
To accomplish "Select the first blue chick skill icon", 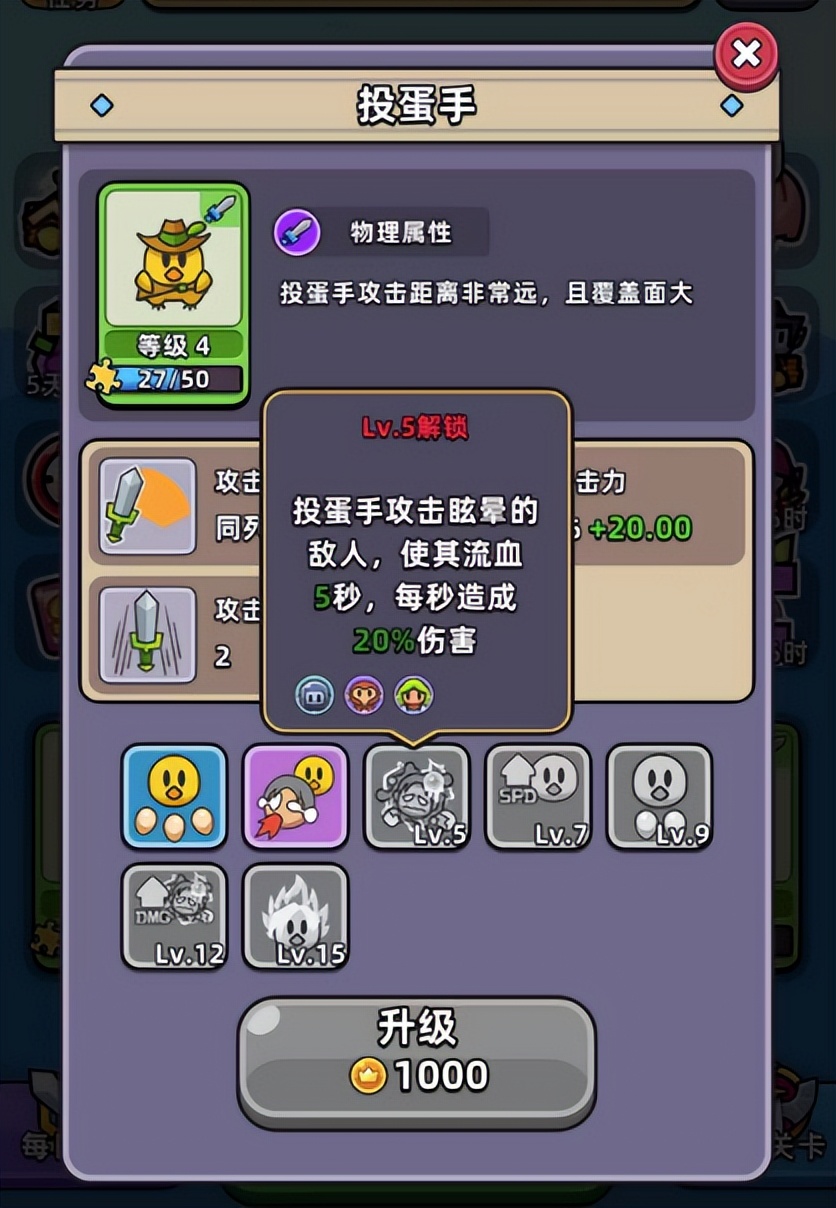I will click(174, 797).
